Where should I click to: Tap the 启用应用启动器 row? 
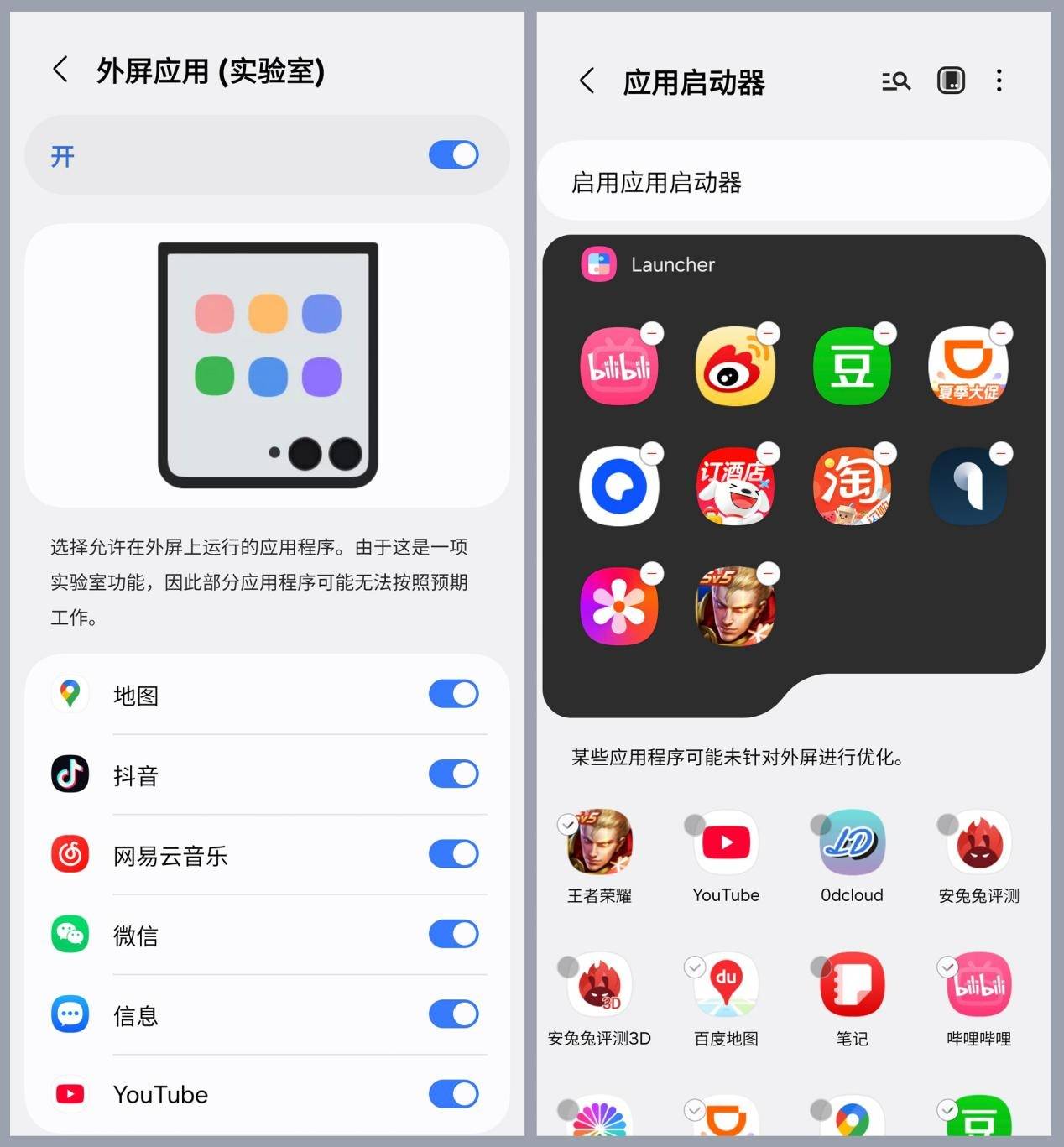[x=793, y=182]
